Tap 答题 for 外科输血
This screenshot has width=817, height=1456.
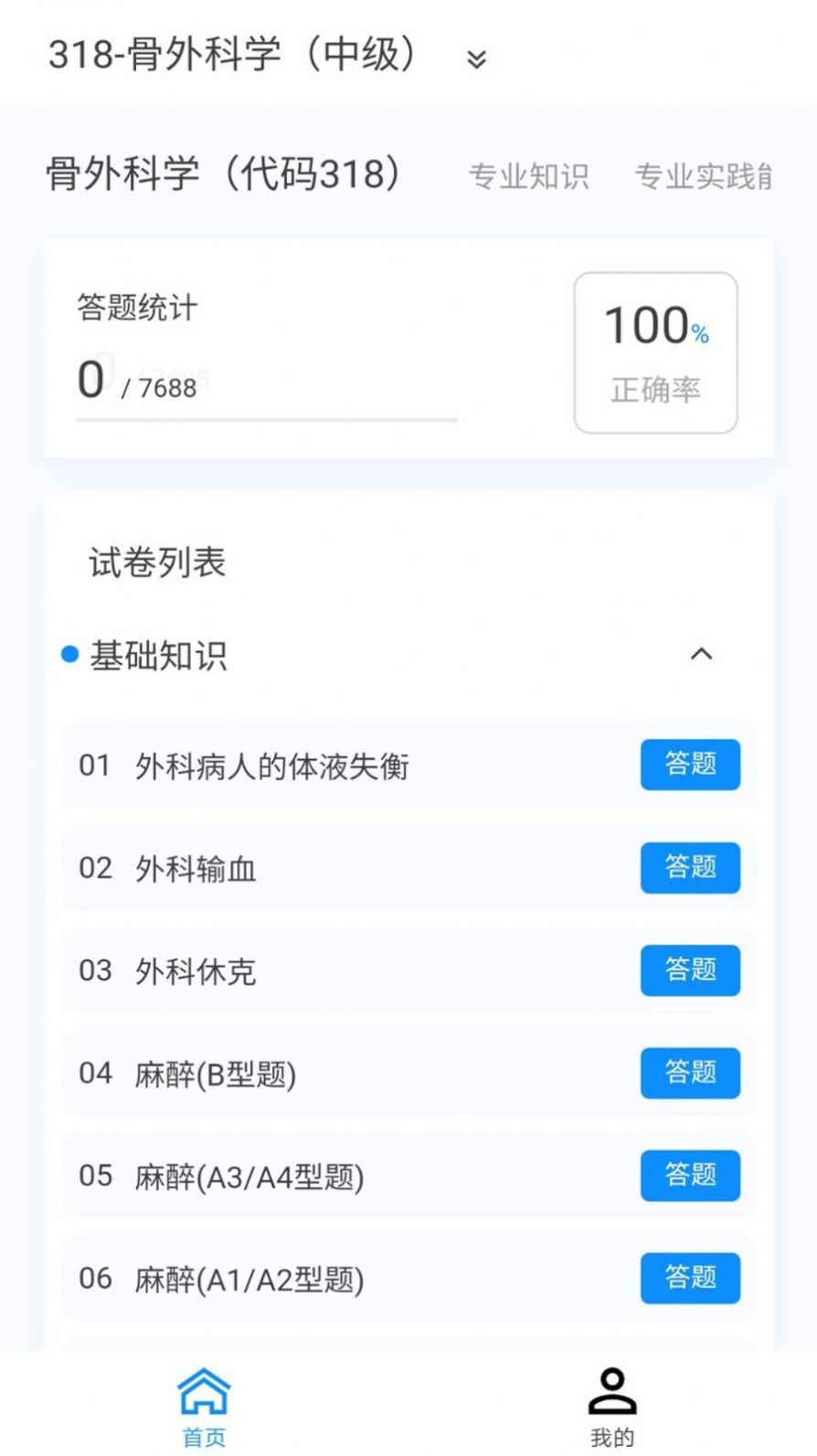tap(690, 869)
